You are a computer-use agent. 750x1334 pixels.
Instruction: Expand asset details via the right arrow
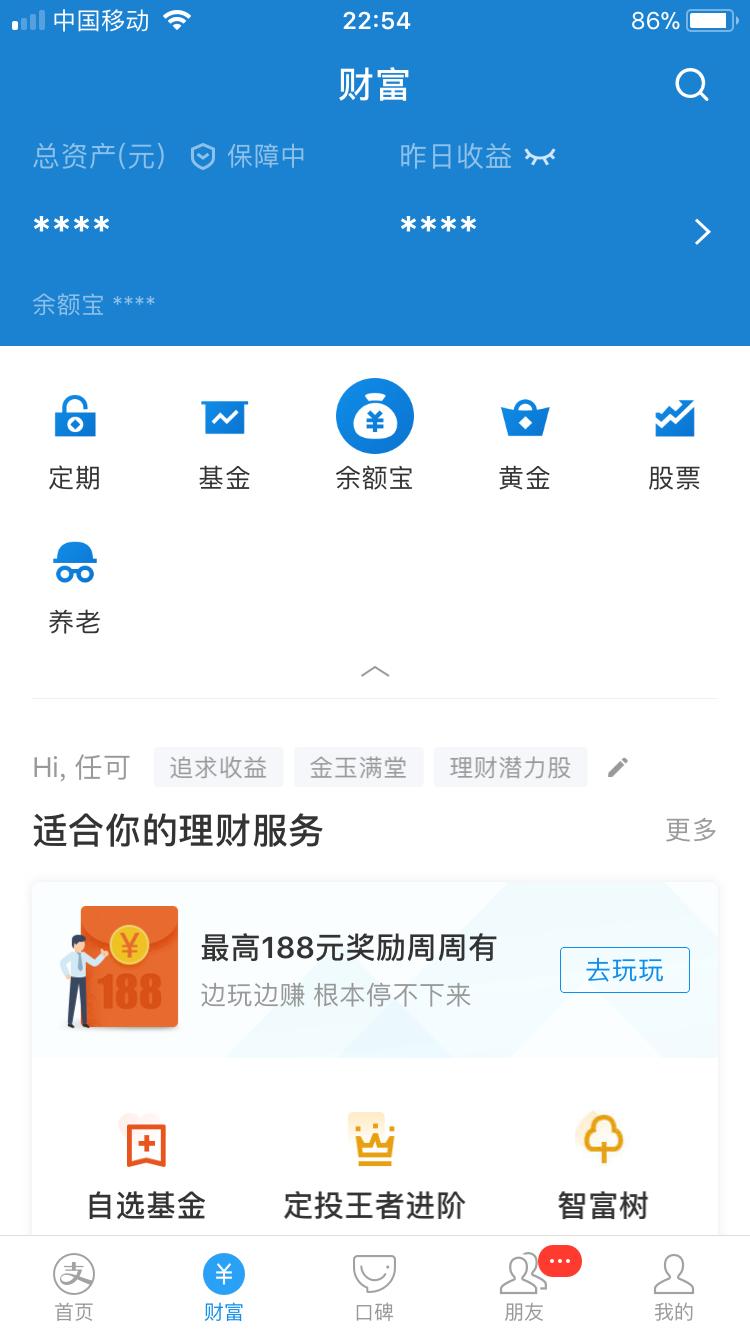[x=703, y=231]
